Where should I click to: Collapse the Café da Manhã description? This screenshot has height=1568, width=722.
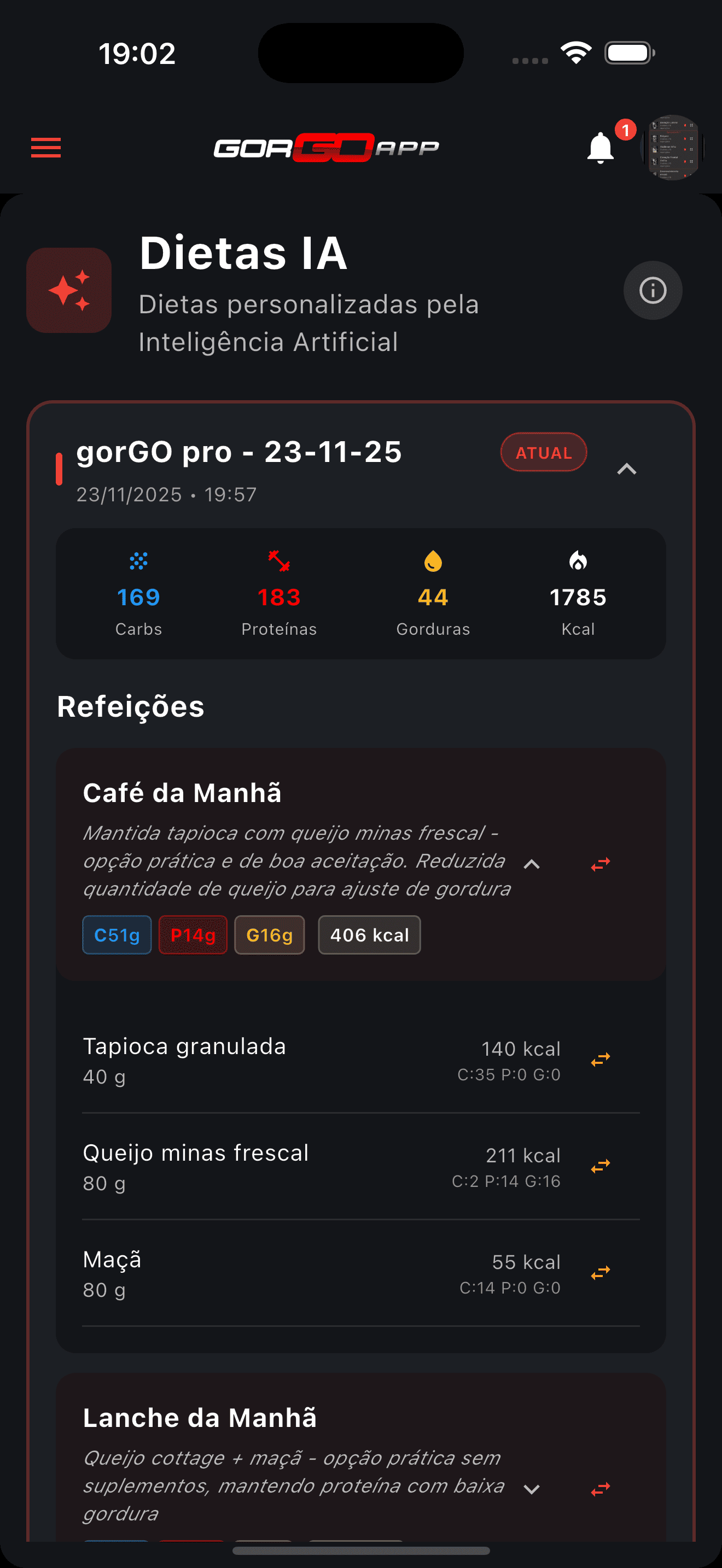point(532,863)
